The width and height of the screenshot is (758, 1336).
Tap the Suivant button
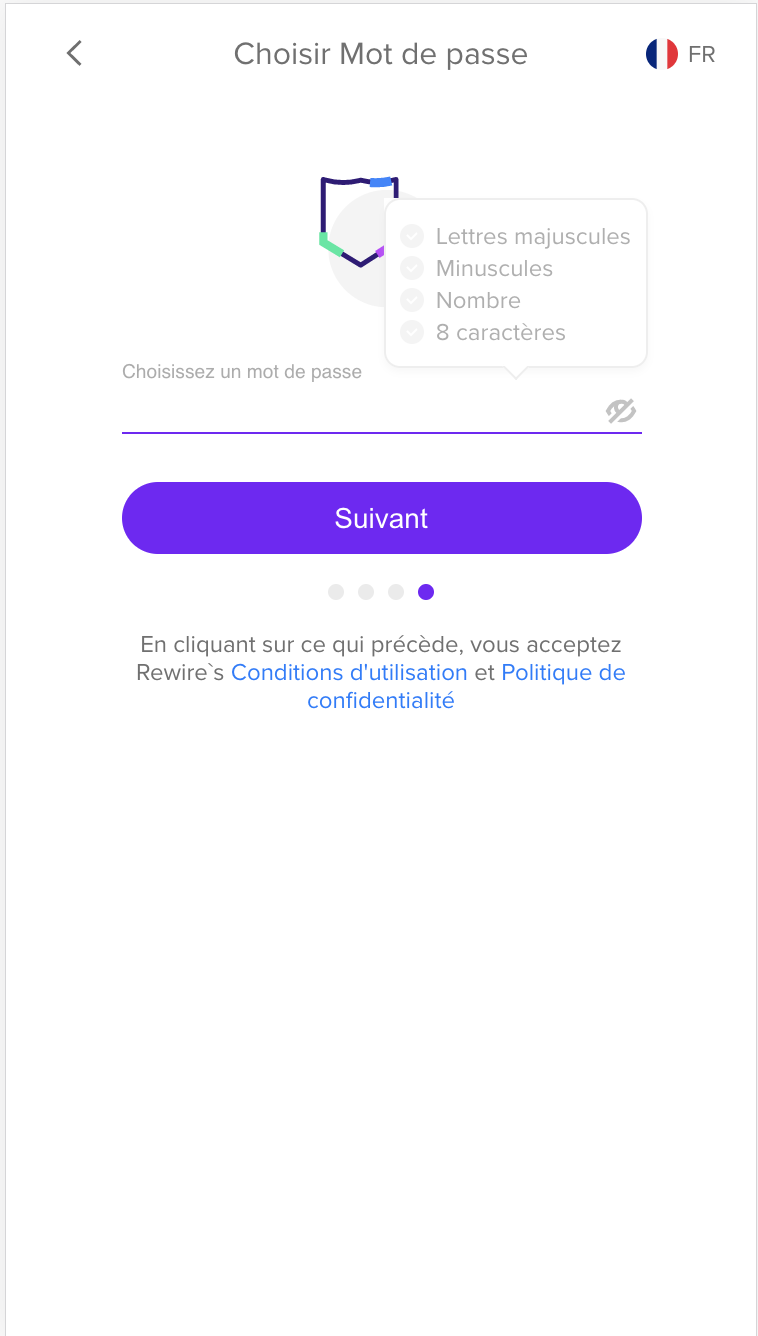381,518
